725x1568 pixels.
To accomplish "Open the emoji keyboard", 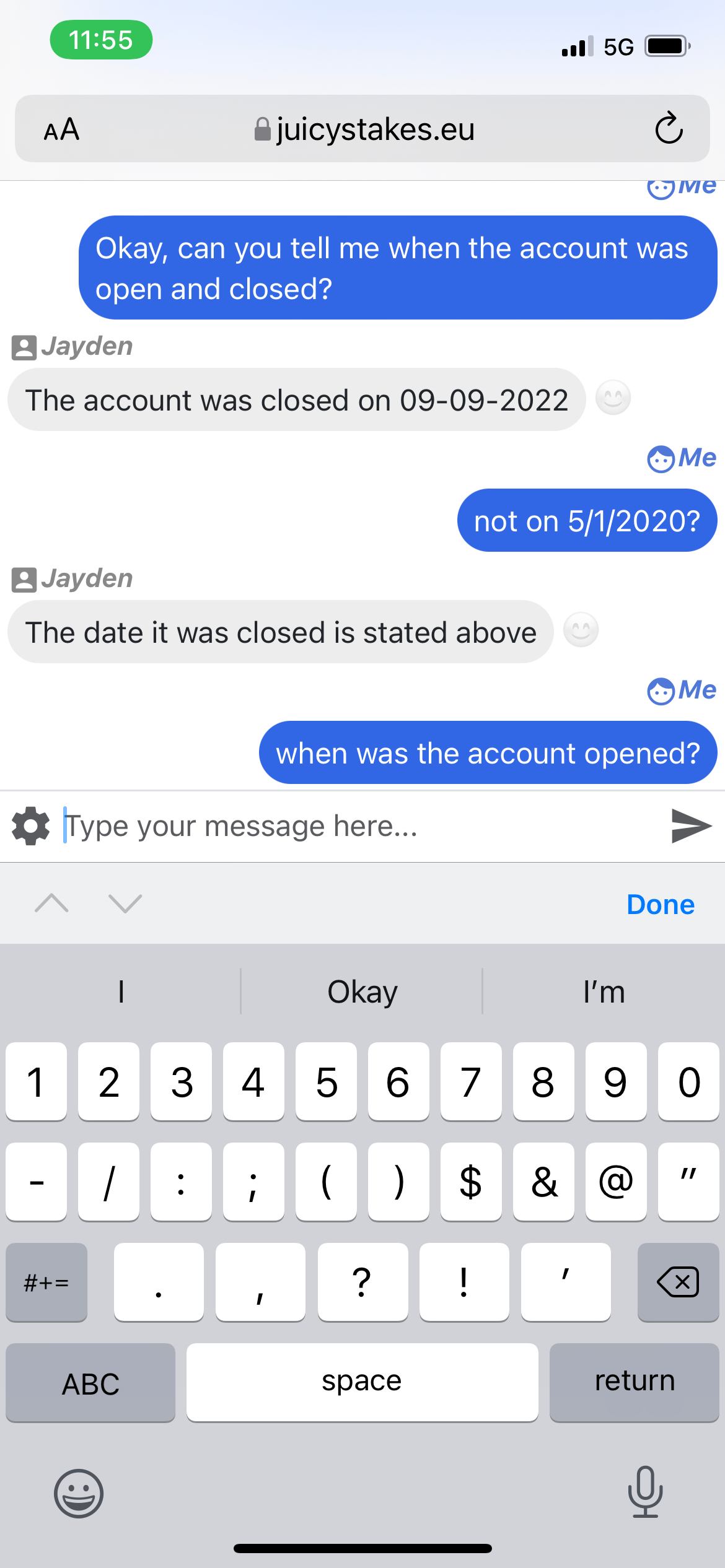I will [x=79, y=1493].
